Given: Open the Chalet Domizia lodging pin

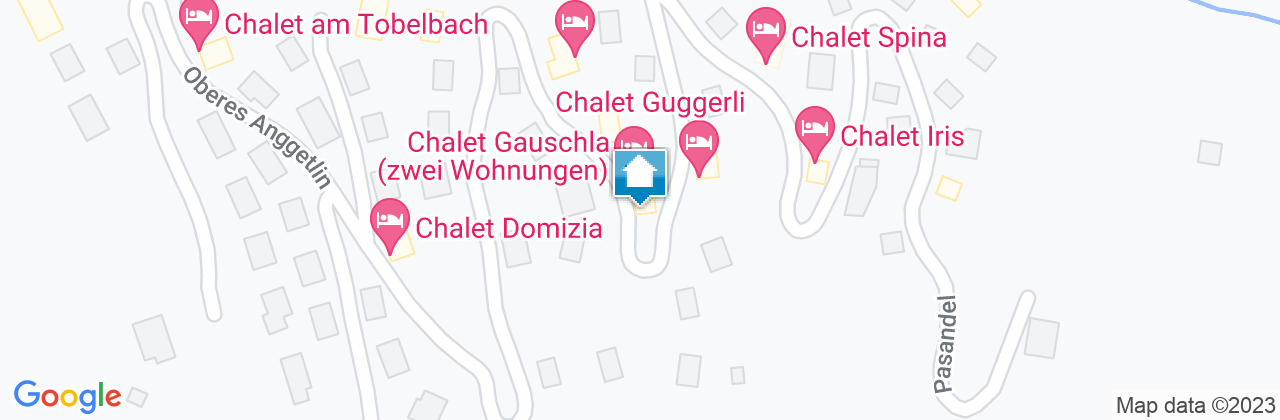Looking at the screenshot, I should pyautogui.click(x=390, y=222).
